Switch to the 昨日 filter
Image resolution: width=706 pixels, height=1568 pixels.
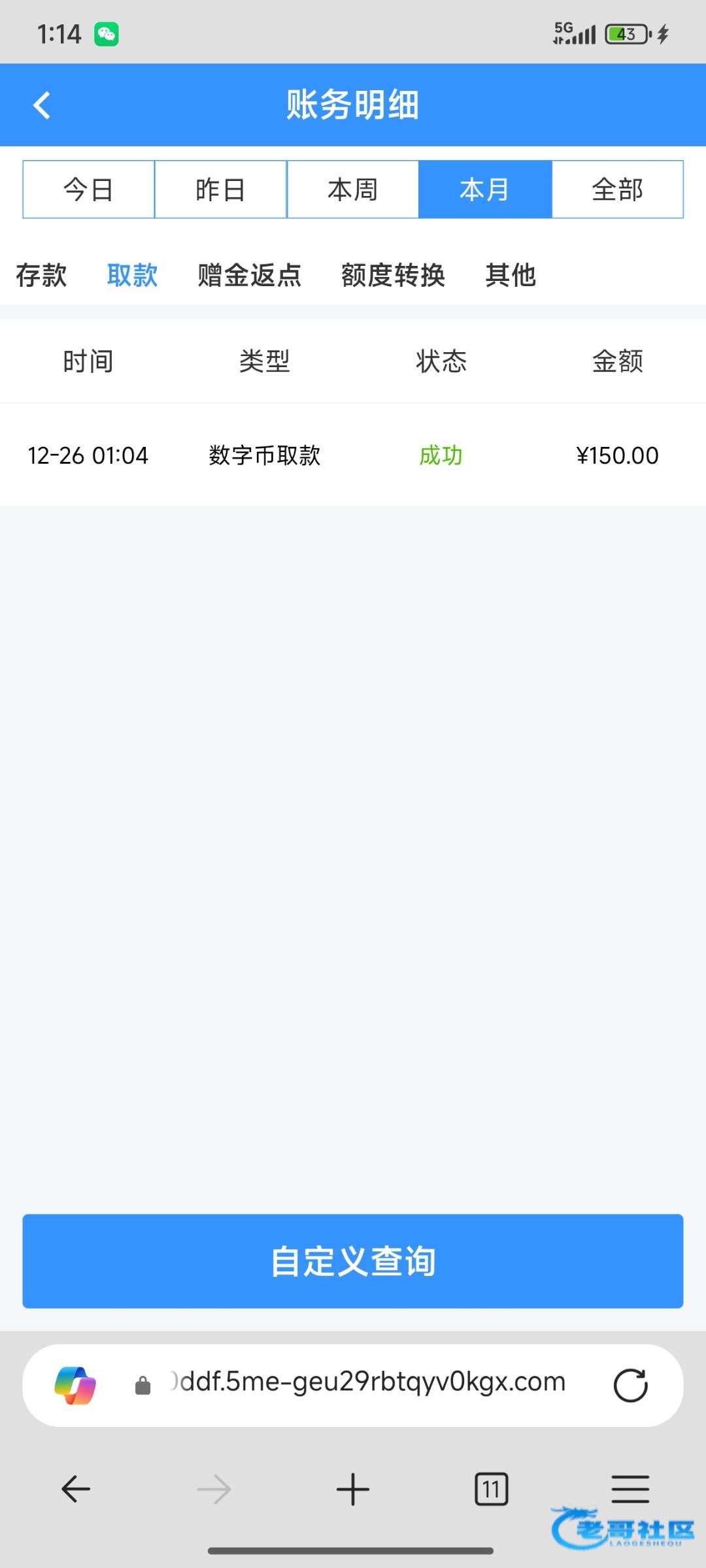coord(220,189)
